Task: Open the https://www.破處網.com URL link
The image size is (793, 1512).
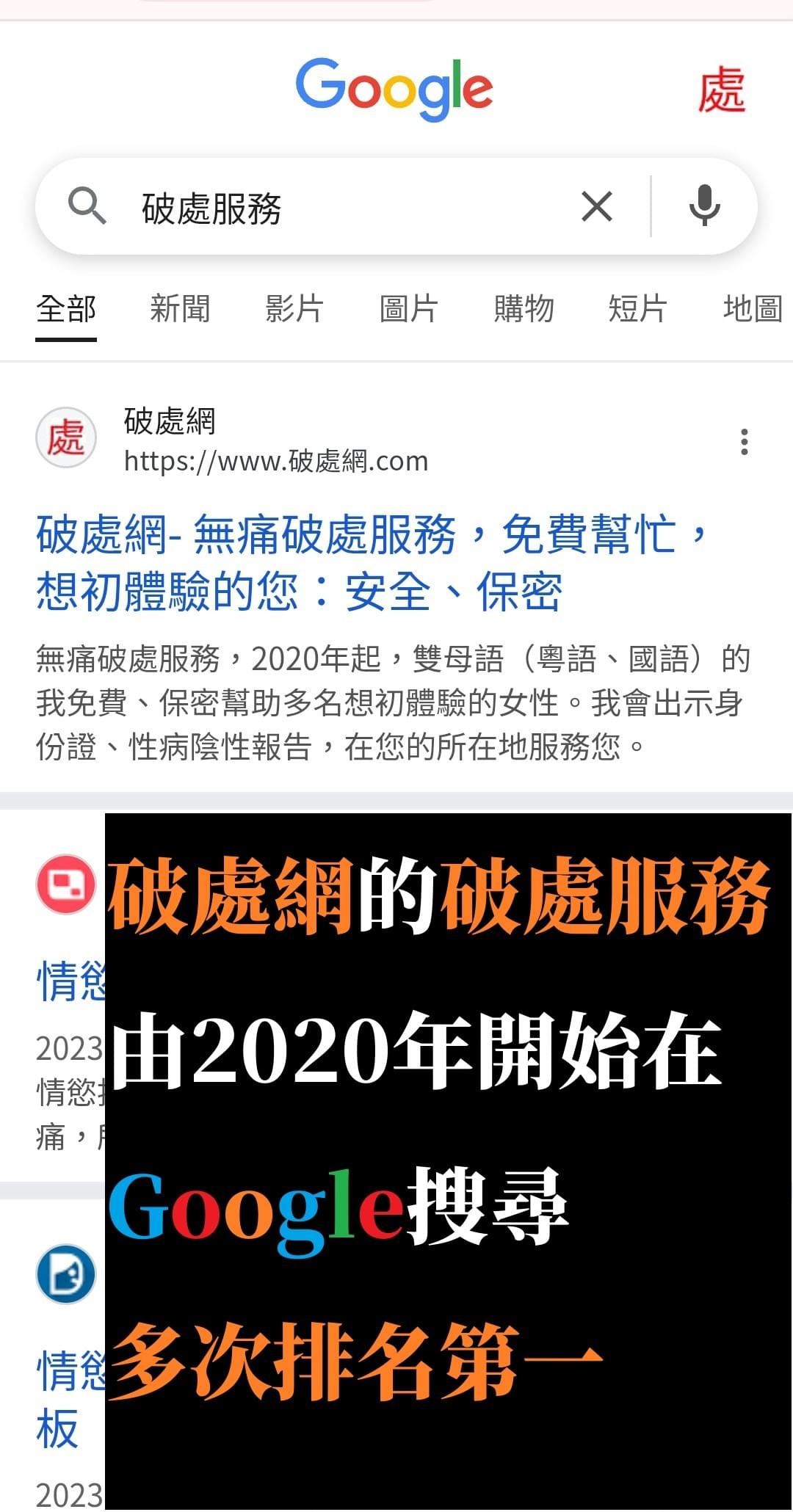Action: (x=275, y=461)
